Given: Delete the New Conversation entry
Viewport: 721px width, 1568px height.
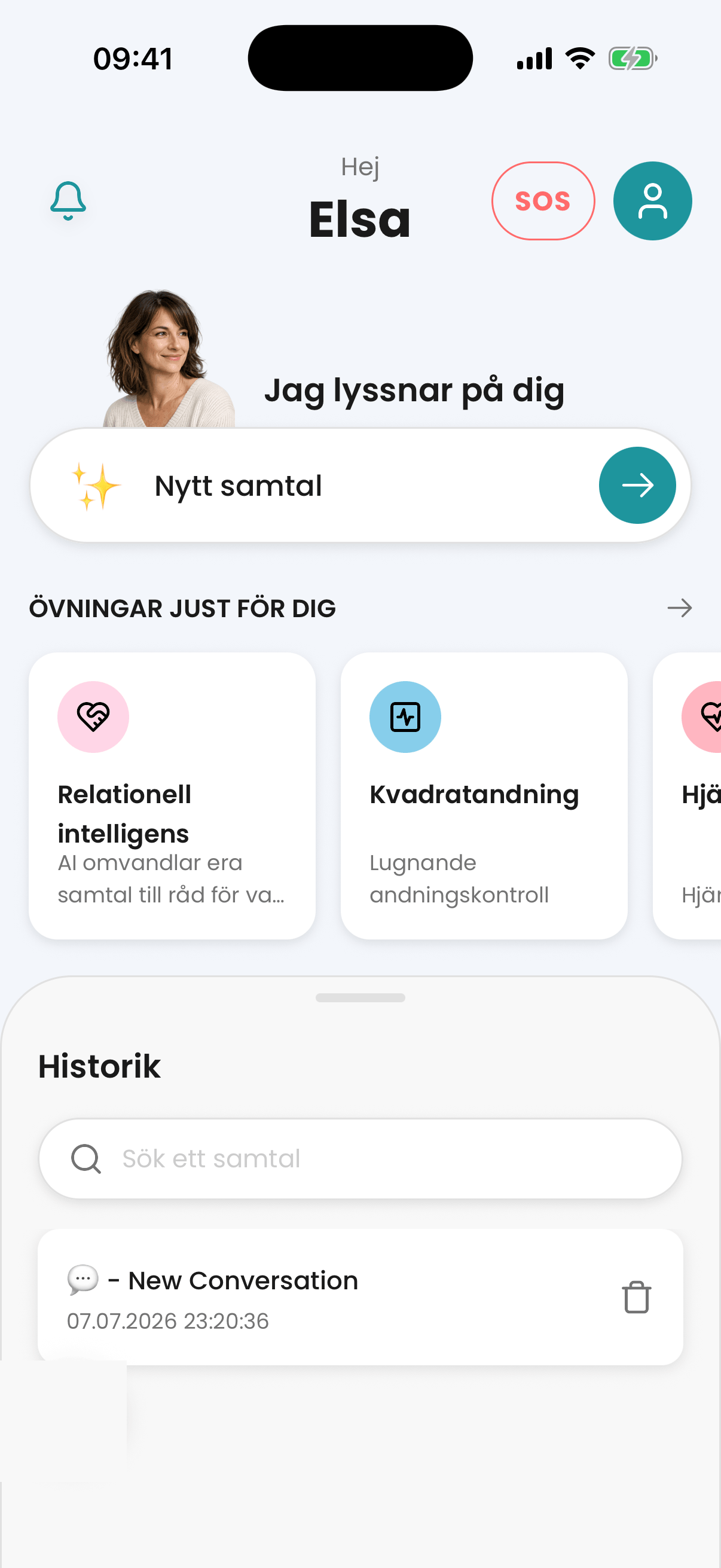Looking at the screenshot, I should coord(637,1297).
